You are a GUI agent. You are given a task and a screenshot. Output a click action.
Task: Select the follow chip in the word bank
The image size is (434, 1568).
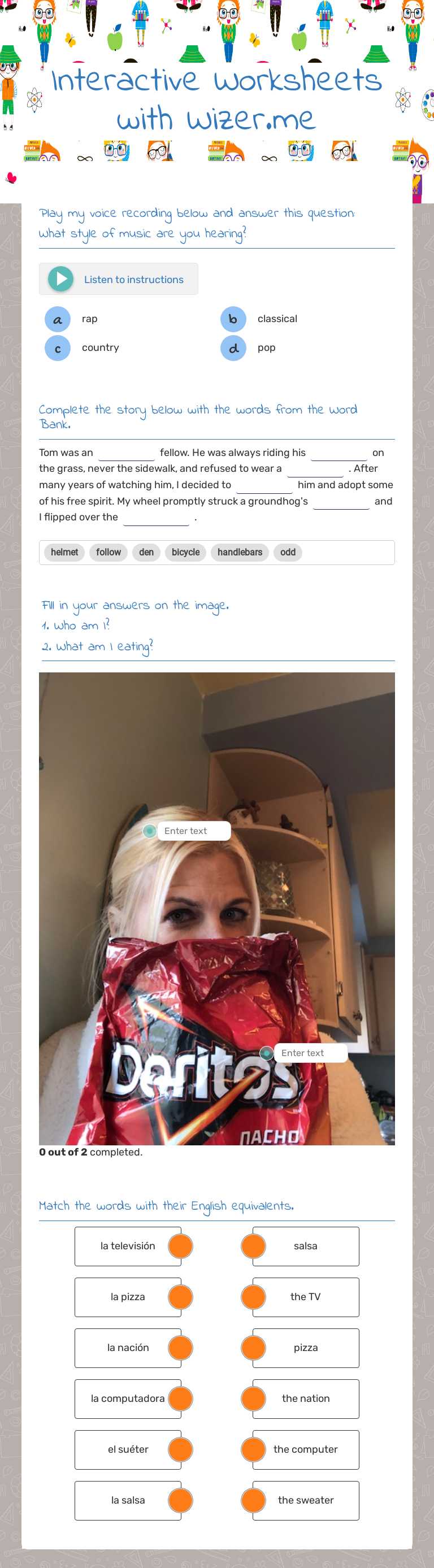pos(108,552)
